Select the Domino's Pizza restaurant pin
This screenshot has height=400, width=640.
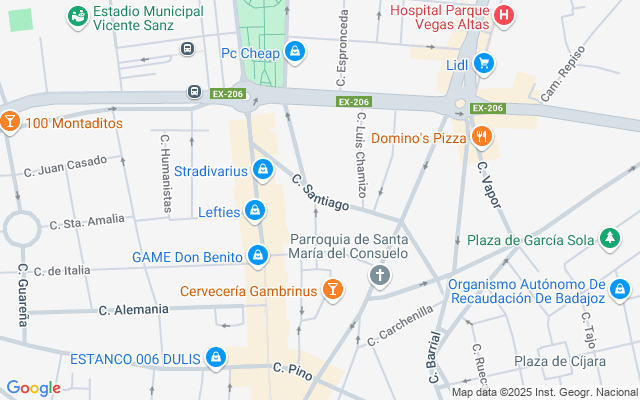(481, 136)
